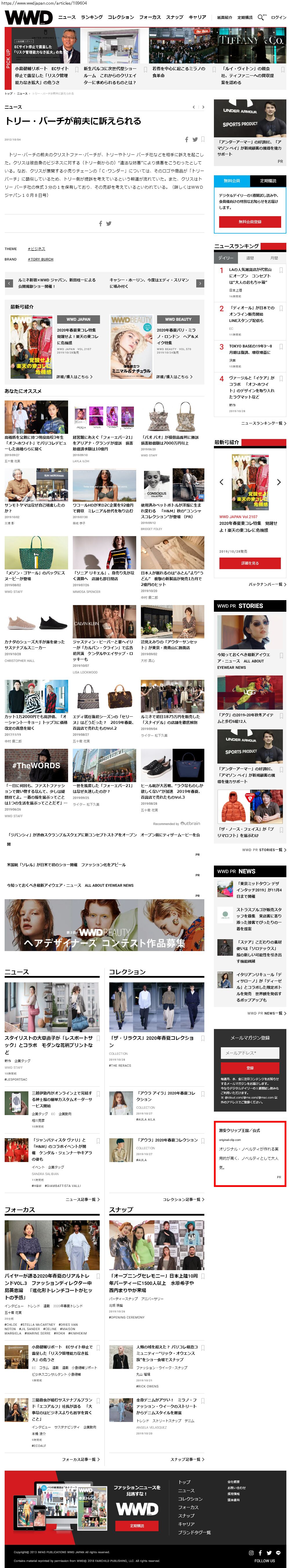Viewport: 291px width, 1568px height.
Task: Open the #ビジネス theme tag
Action: [36, 249]
